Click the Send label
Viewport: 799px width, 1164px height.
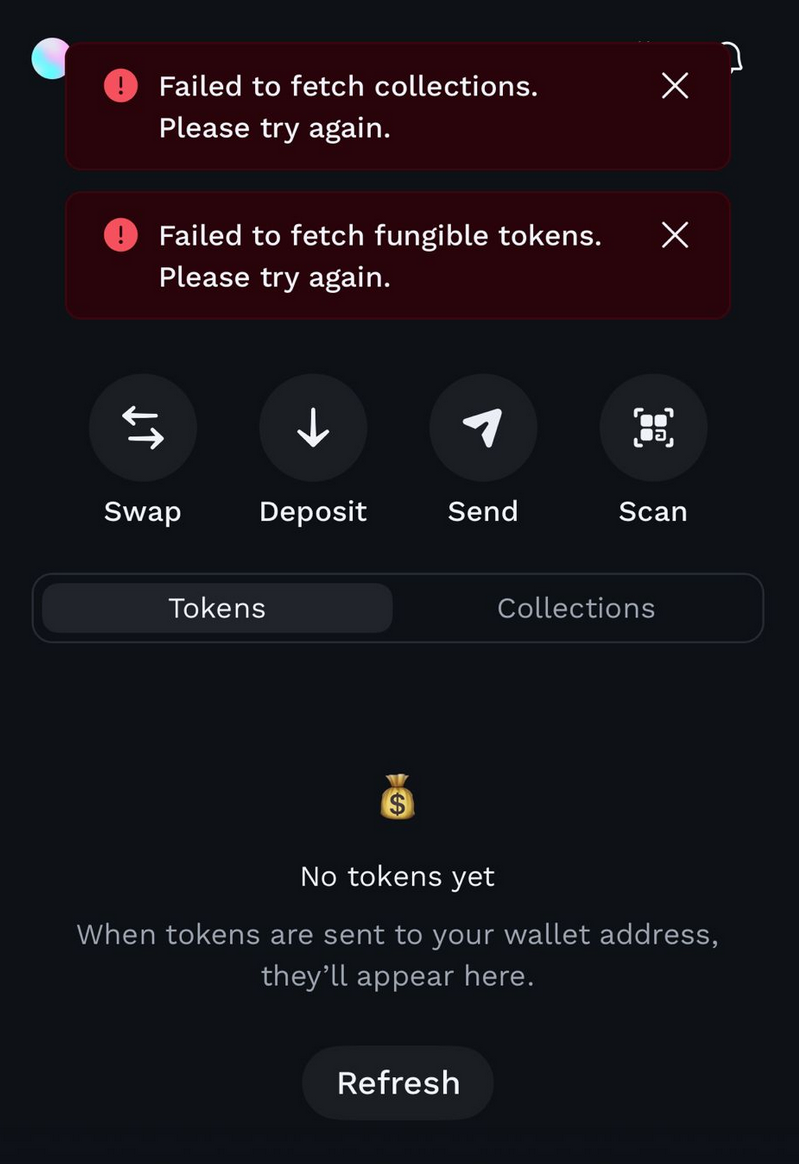pos(483,511)
